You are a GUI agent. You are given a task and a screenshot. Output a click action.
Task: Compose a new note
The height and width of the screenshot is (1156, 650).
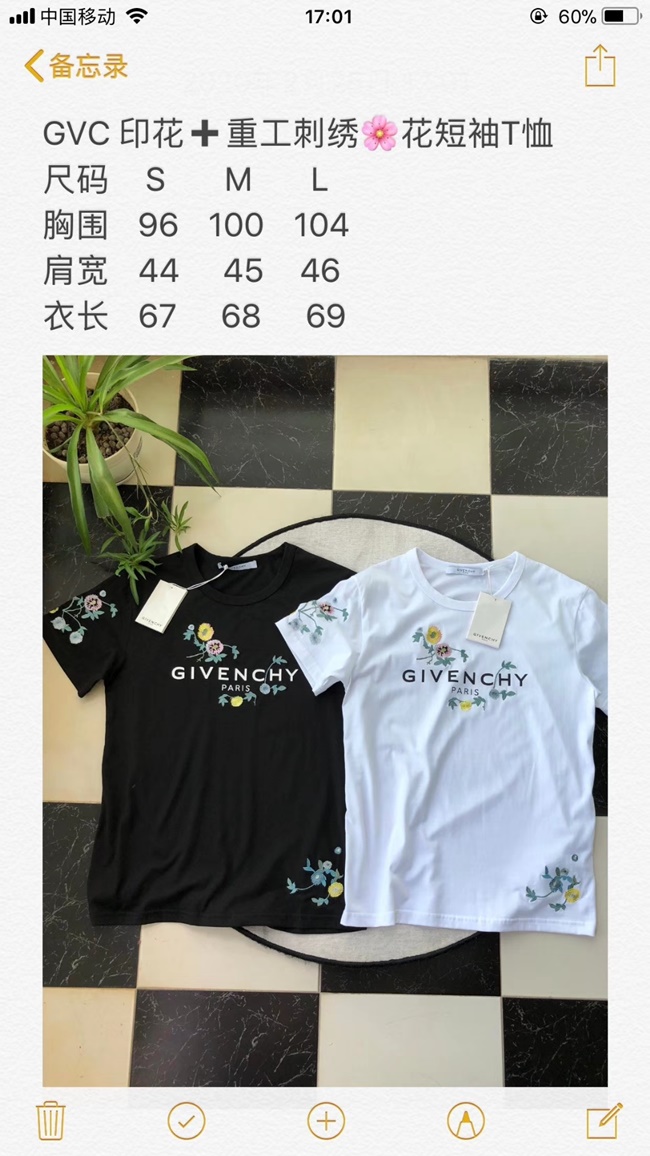tap(603, 1119)
